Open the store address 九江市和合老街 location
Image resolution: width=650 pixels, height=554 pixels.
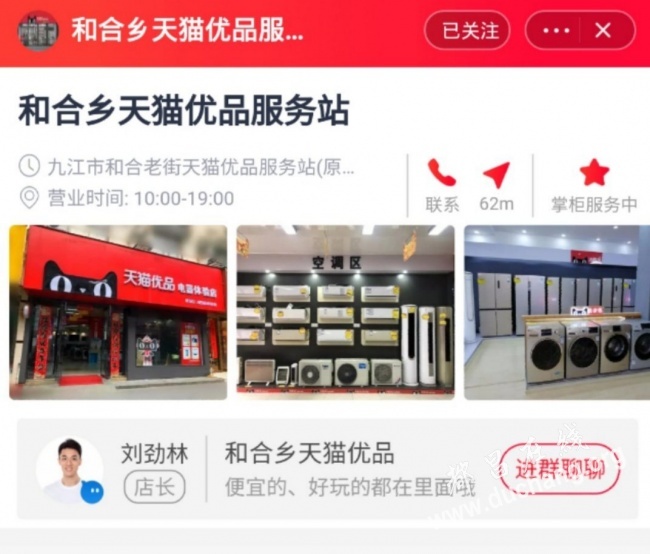[195, 166]
